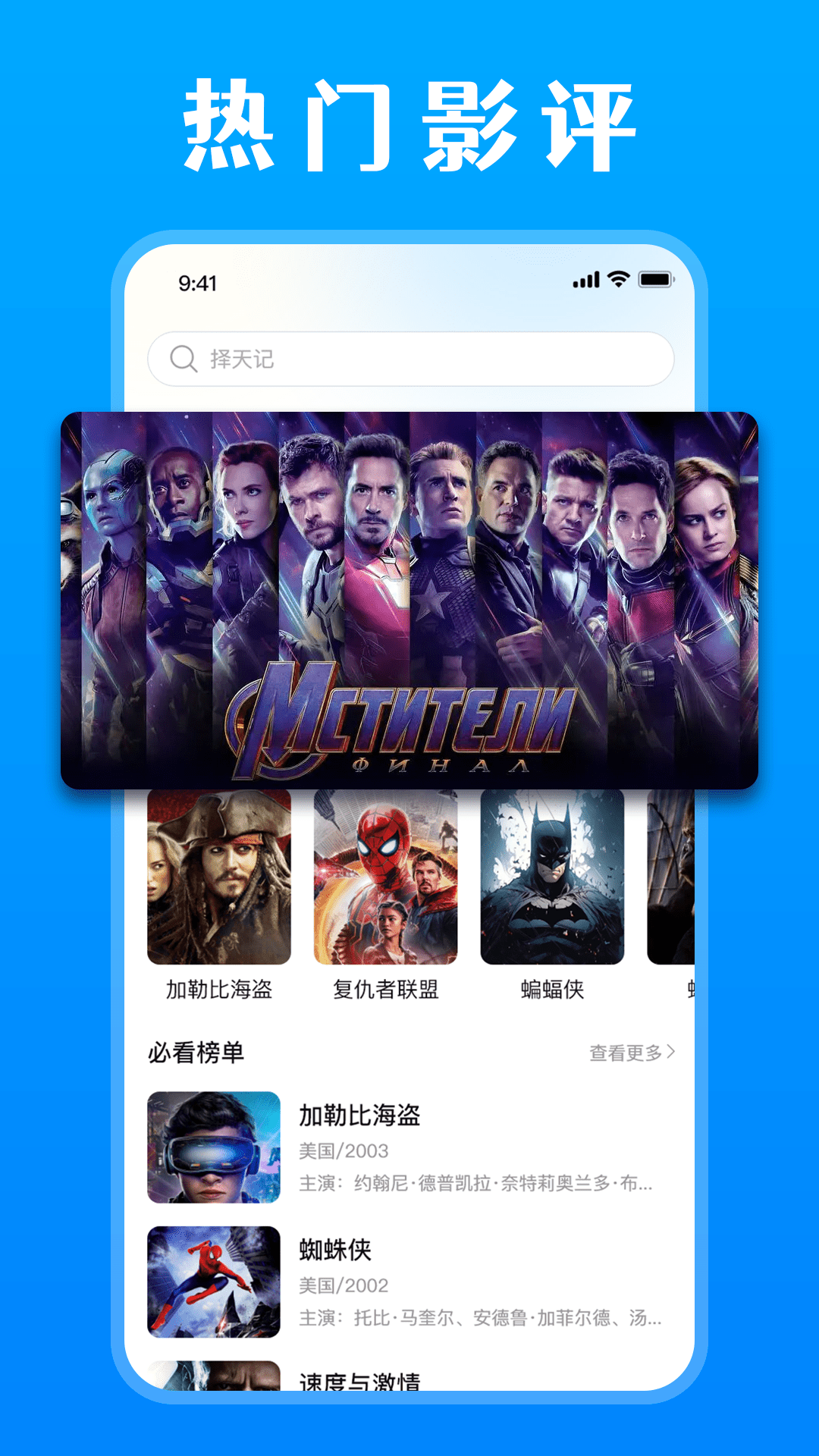Select the 加勒比海盗 category poster
Viewport: 819px width, 1456px height.
click(x=218, y=880)
